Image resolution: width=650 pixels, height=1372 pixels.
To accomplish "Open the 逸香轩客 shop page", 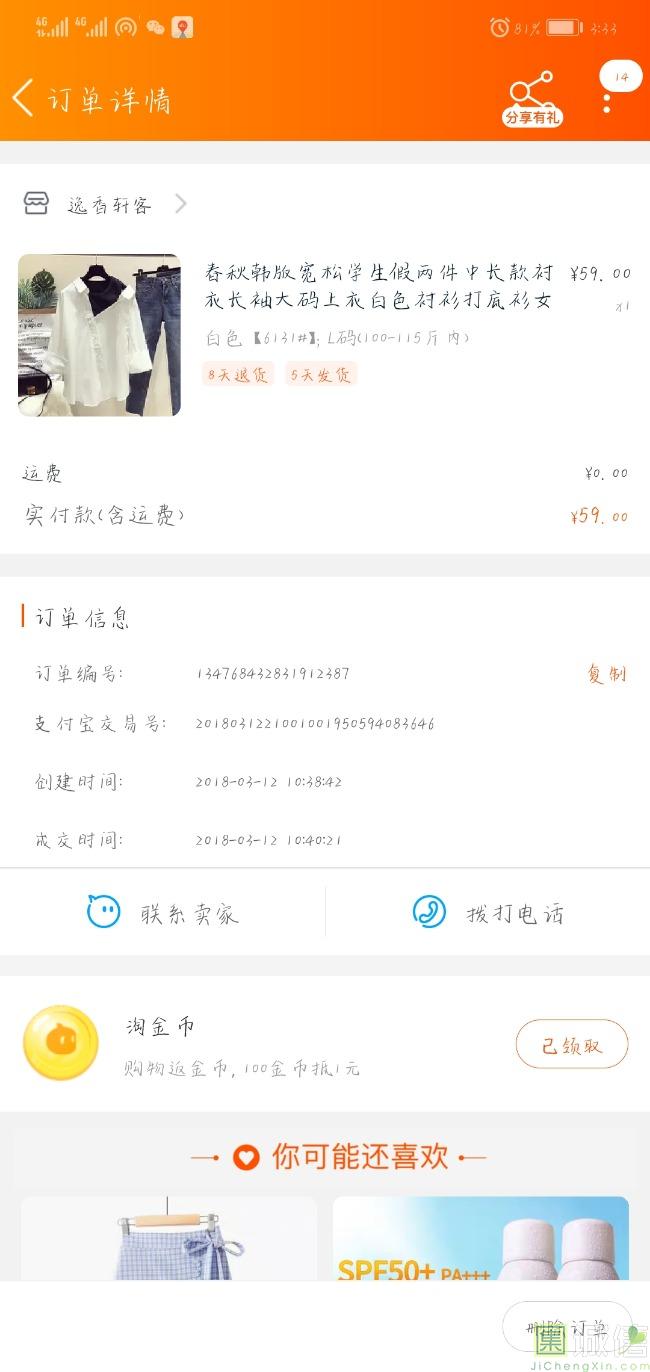I will (x=108, y=205).
